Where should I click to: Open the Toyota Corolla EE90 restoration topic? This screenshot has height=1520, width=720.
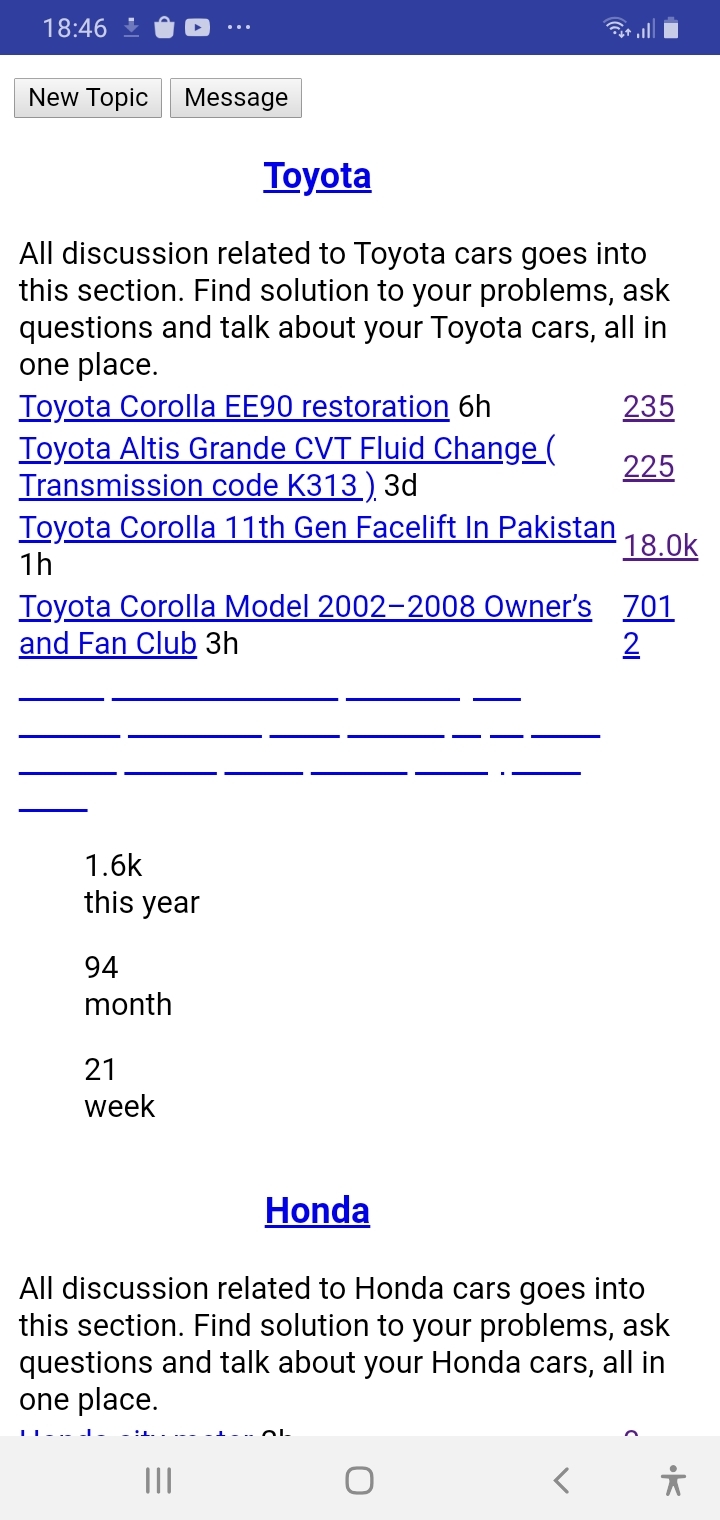(x=234, y=407)
